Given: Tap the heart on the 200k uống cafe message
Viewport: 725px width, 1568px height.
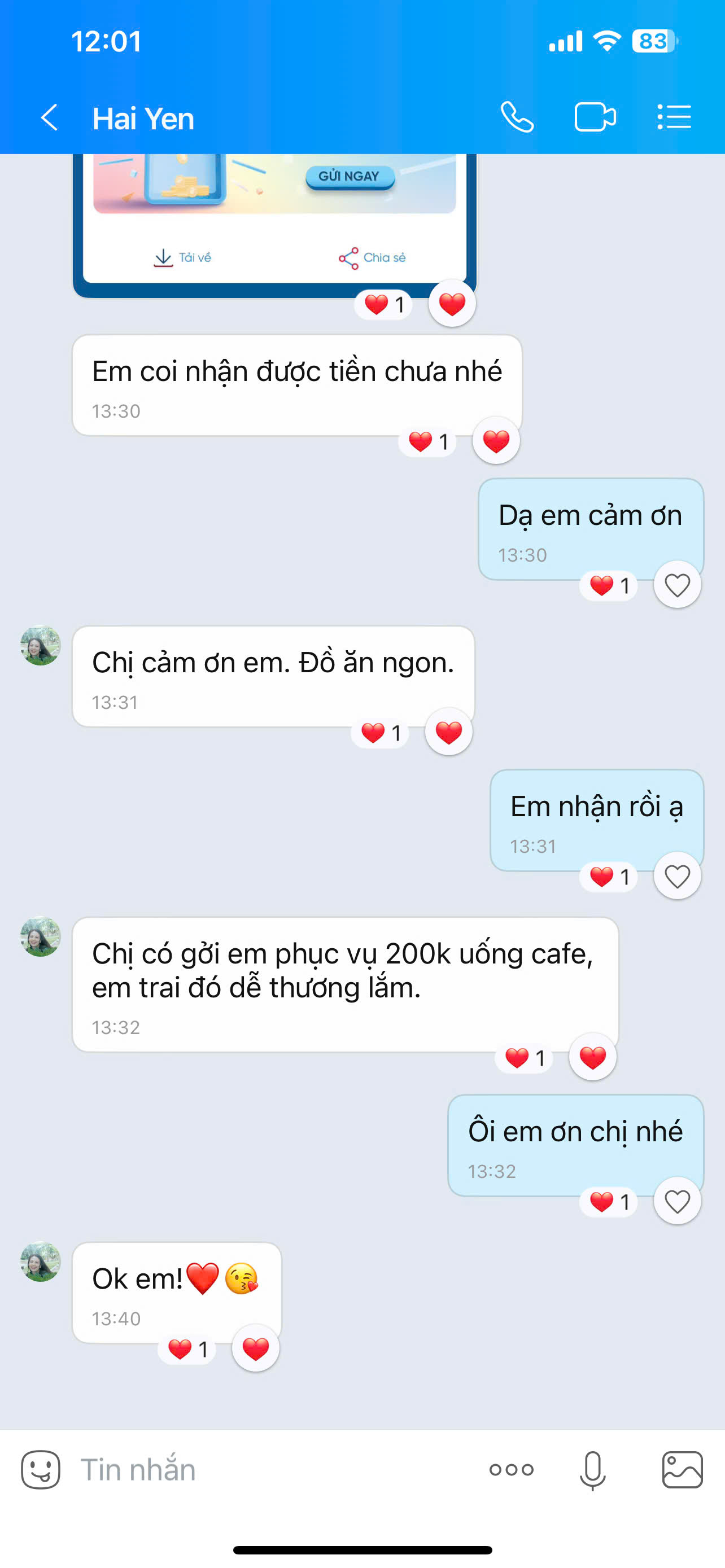Looking at the screenshot, I should click(592, 1057).
